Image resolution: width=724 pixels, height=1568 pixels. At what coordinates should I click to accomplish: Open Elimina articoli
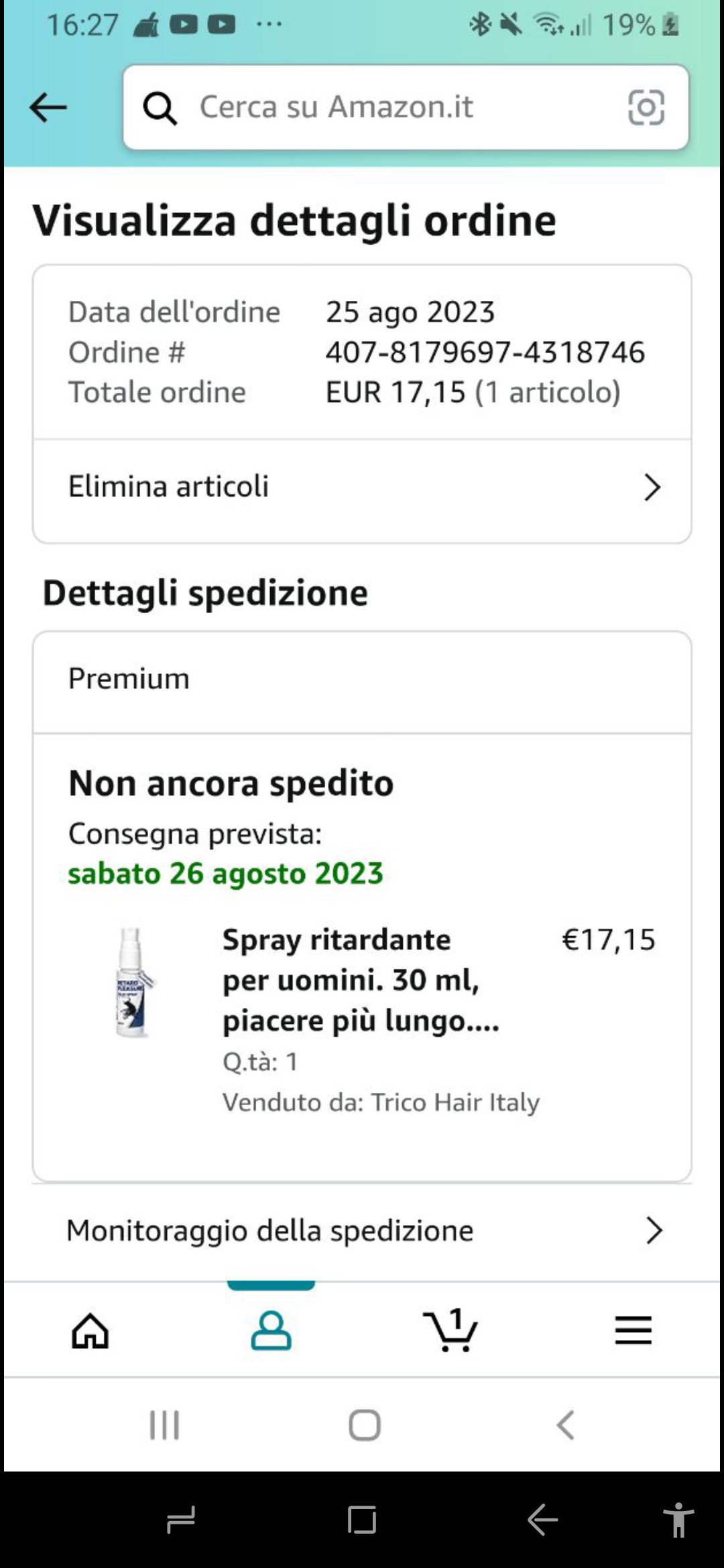click(362, 487)
